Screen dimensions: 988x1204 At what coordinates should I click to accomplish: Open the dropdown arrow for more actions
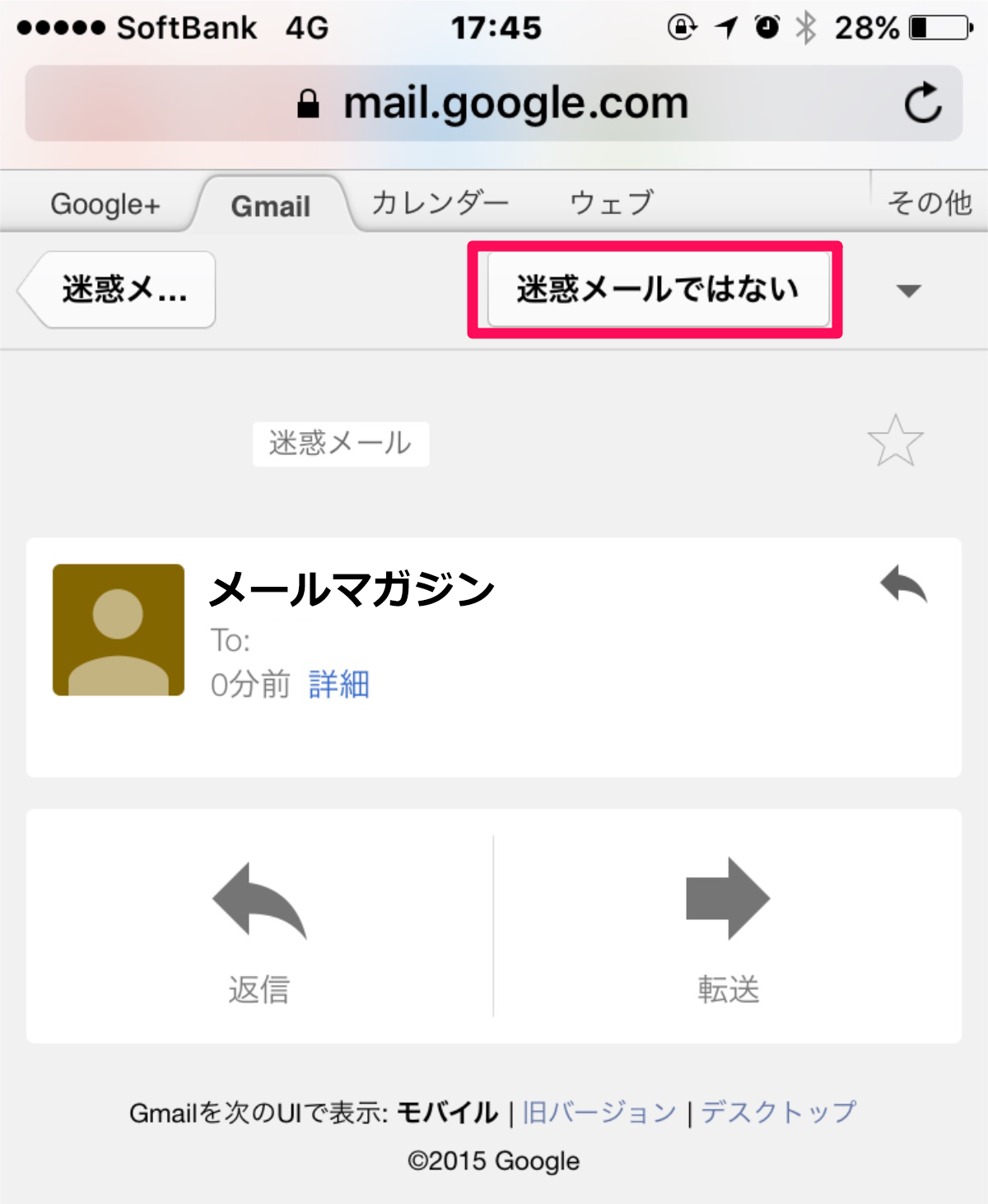click(908, 291)
